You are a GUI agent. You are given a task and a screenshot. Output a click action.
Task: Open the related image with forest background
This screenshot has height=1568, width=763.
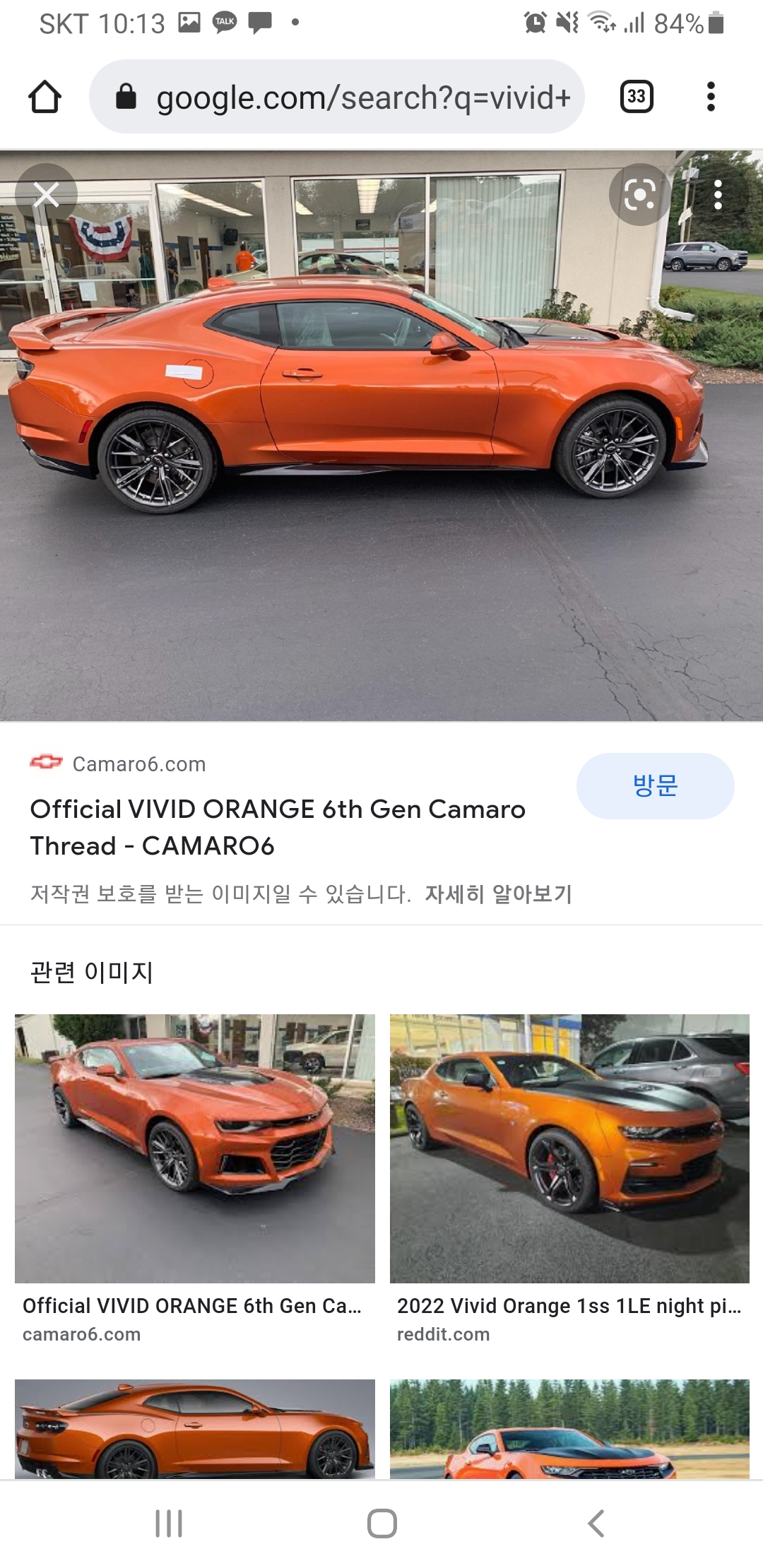coord(569,1428)
